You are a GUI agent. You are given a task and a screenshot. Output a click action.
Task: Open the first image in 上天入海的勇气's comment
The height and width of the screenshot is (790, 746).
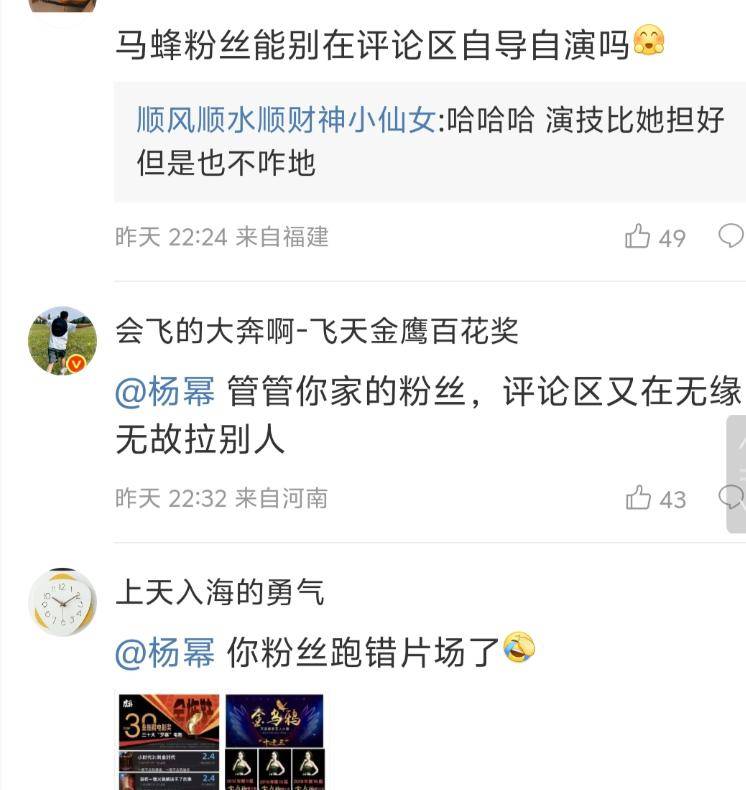tap(169, 741)
